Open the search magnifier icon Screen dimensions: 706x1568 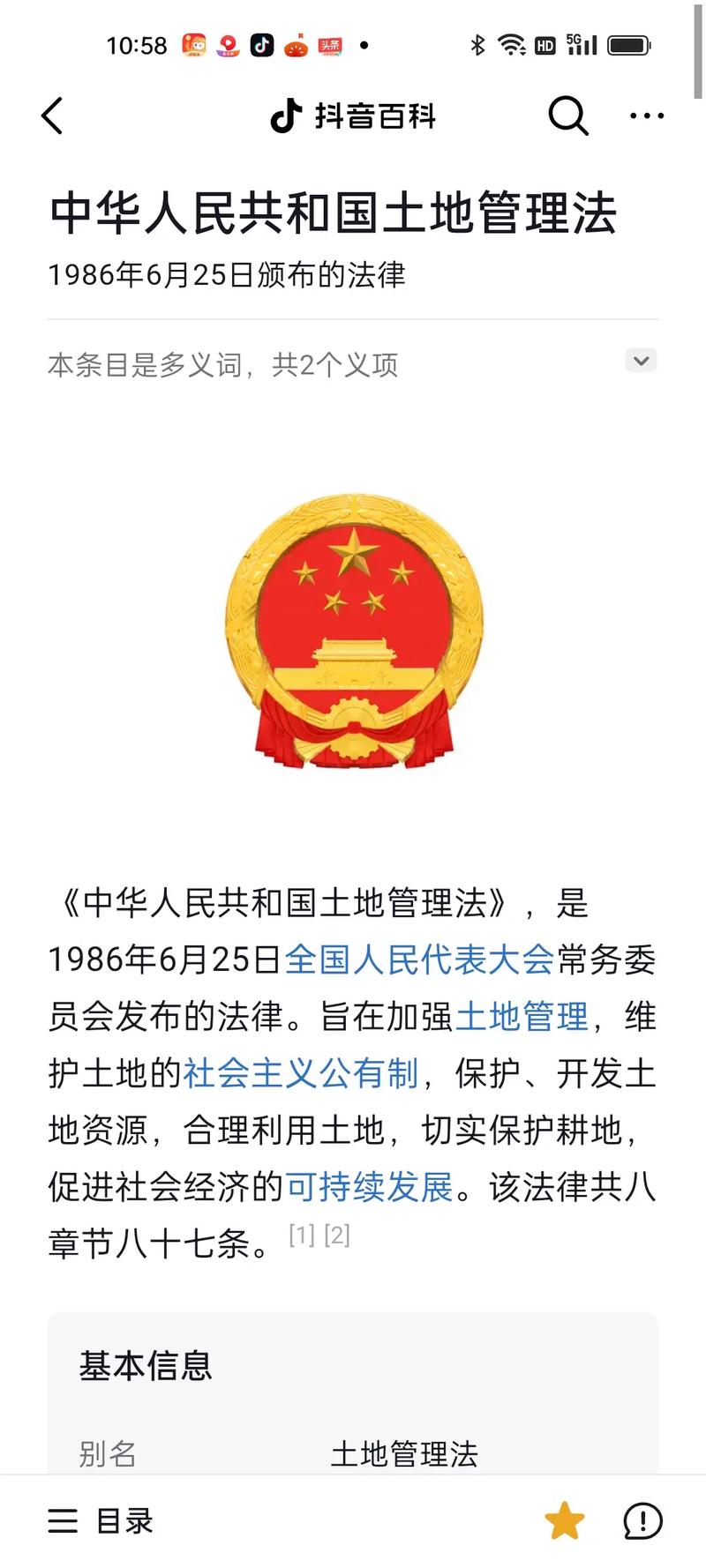[568, 116]
